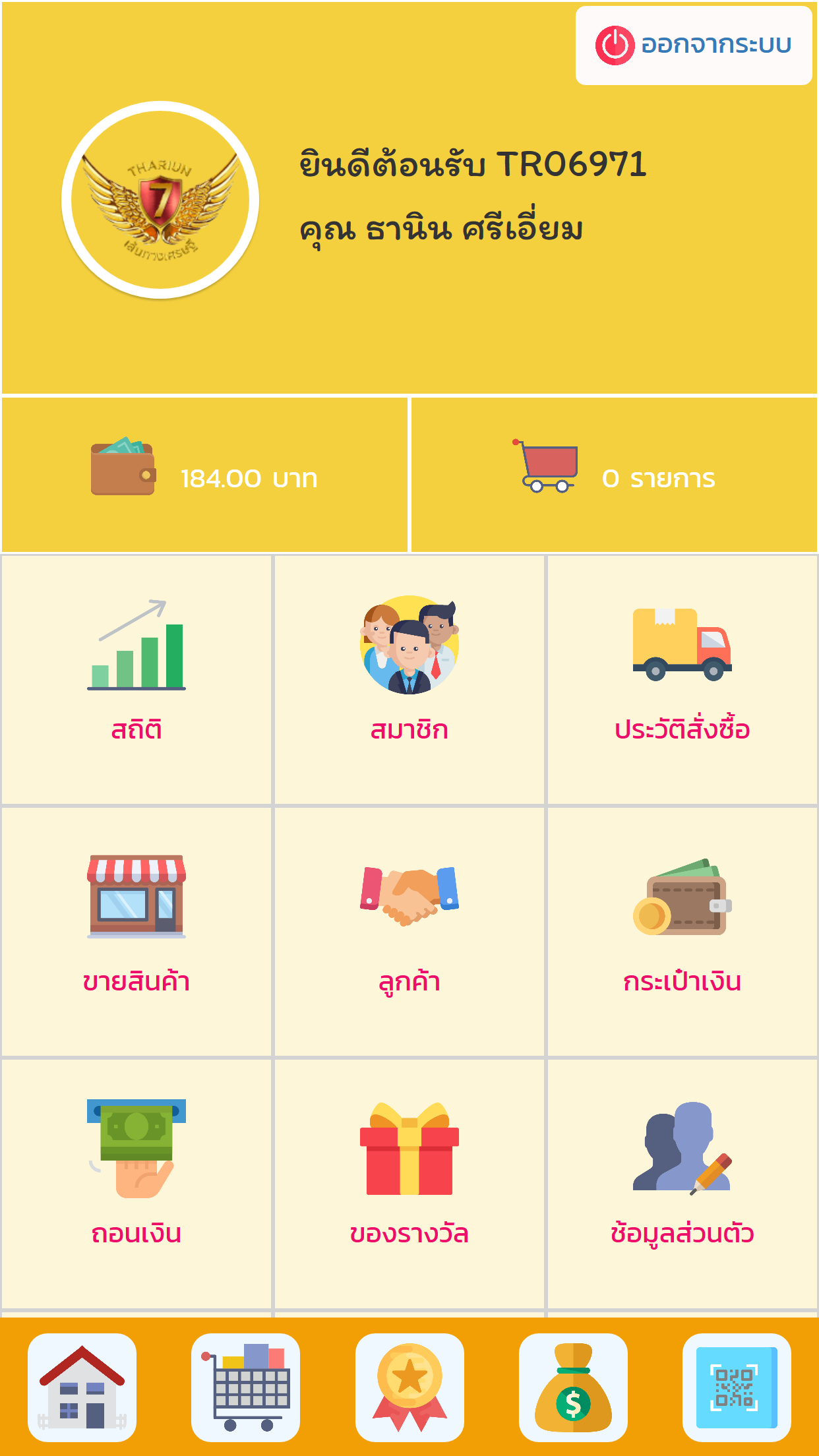Switch to the medal award bottom tab
The width and height of the screenshot is (819, 1456).
409,1387
